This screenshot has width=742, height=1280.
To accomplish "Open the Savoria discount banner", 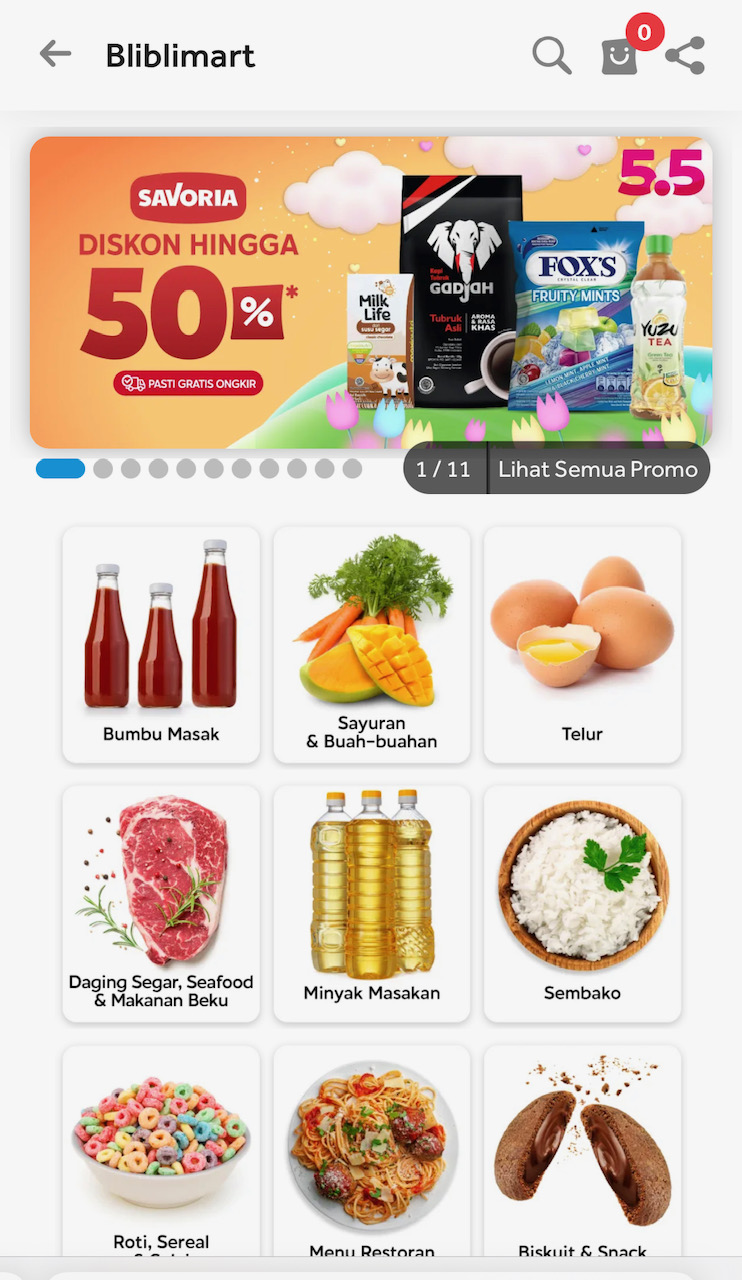I will [x=370, y=292].
